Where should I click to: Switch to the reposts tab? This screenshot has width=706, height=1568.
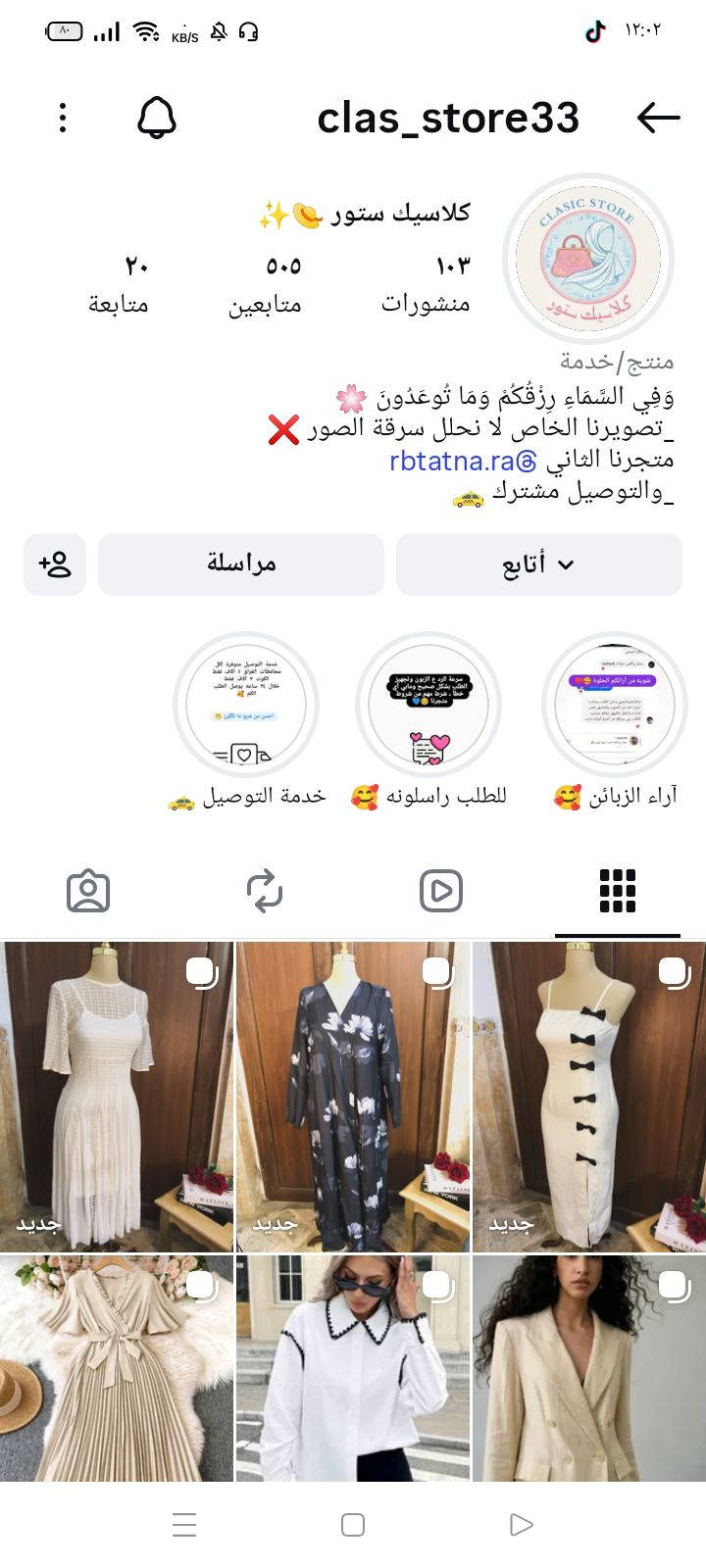265,891
